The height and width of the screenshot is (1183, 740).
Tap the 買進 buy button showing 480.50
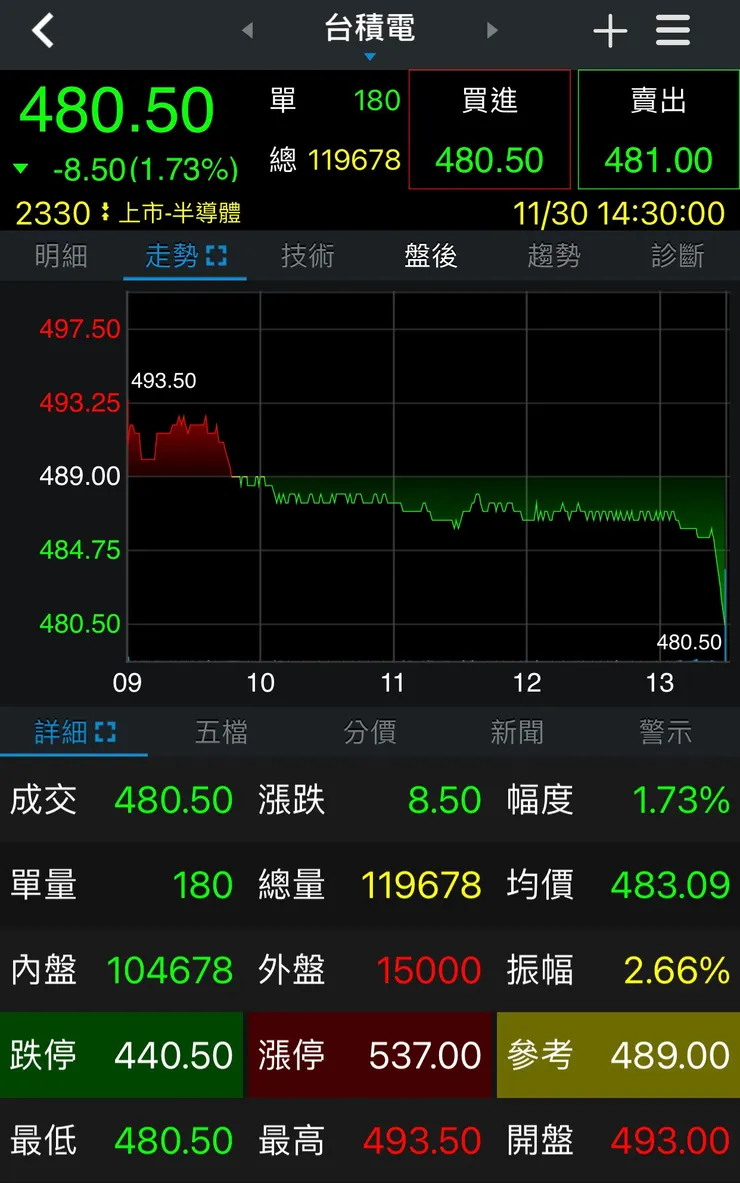tap(489, 130)
